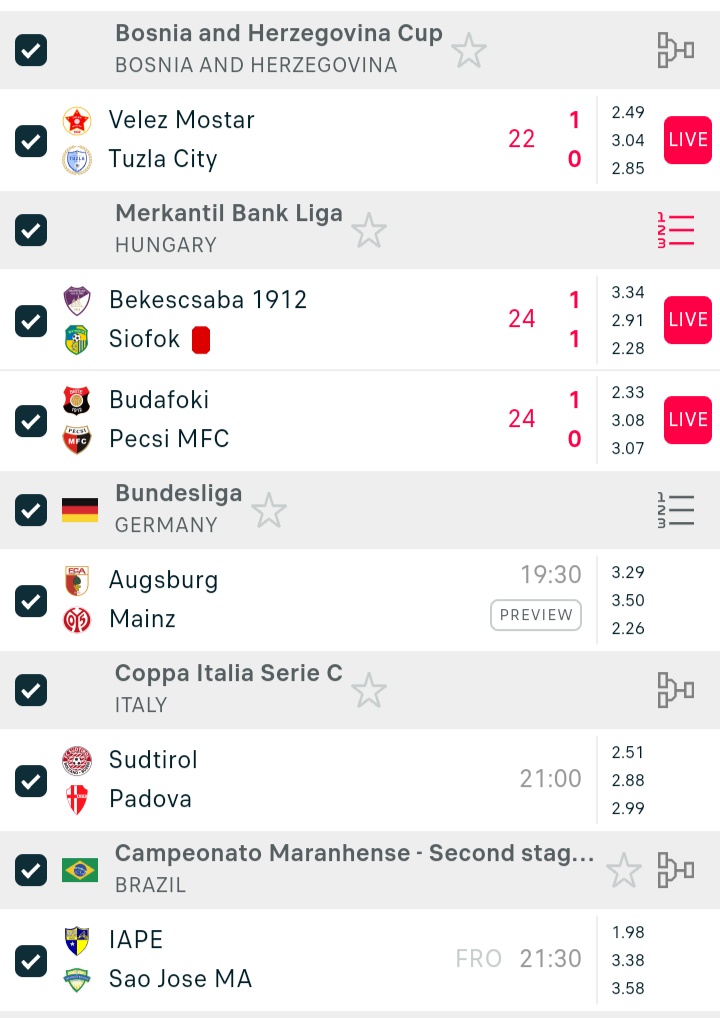Add Bundesliga to favorites
Viewport: 720px width, 1018px height.
point(269,510)
